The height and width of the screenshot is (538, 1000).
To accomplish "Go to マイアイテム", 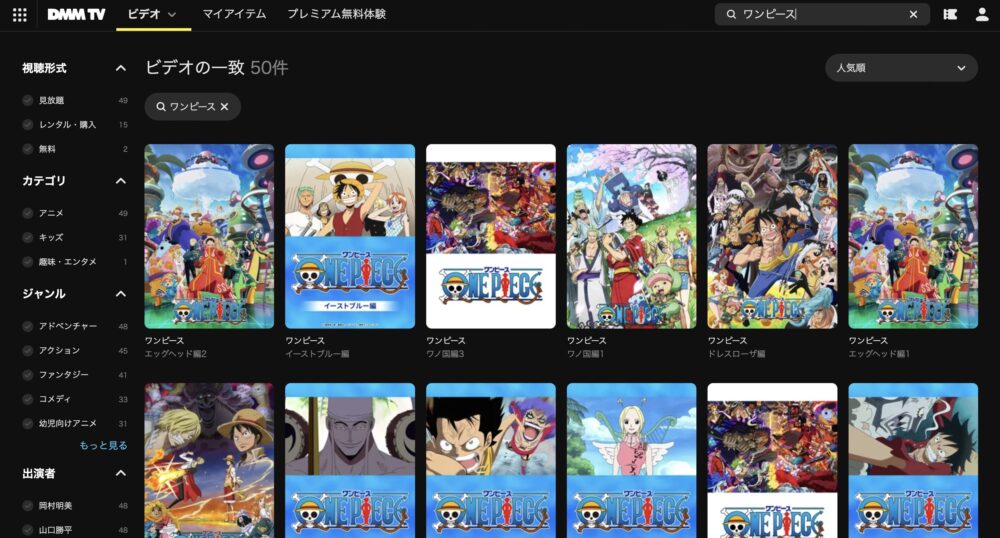I will pos(234,14).
